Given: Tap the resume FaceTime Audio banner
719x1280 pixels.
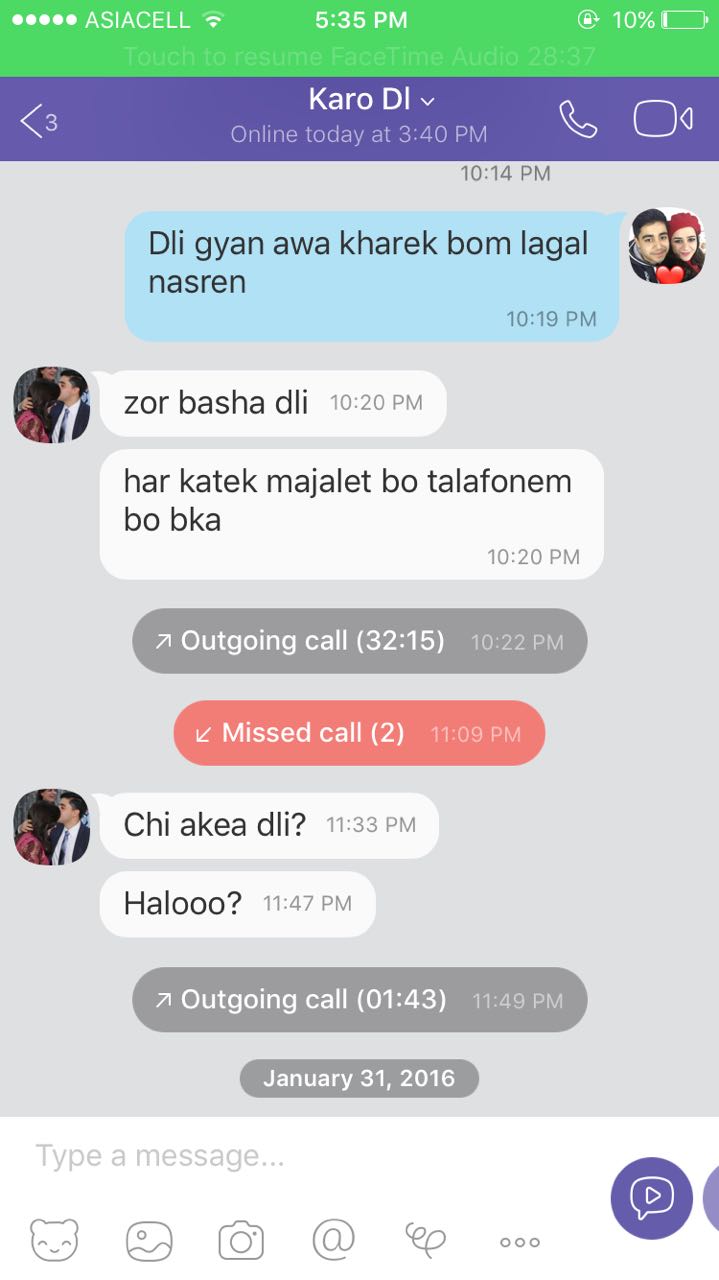Looking at the screenshot, I should tap(359, 56).
